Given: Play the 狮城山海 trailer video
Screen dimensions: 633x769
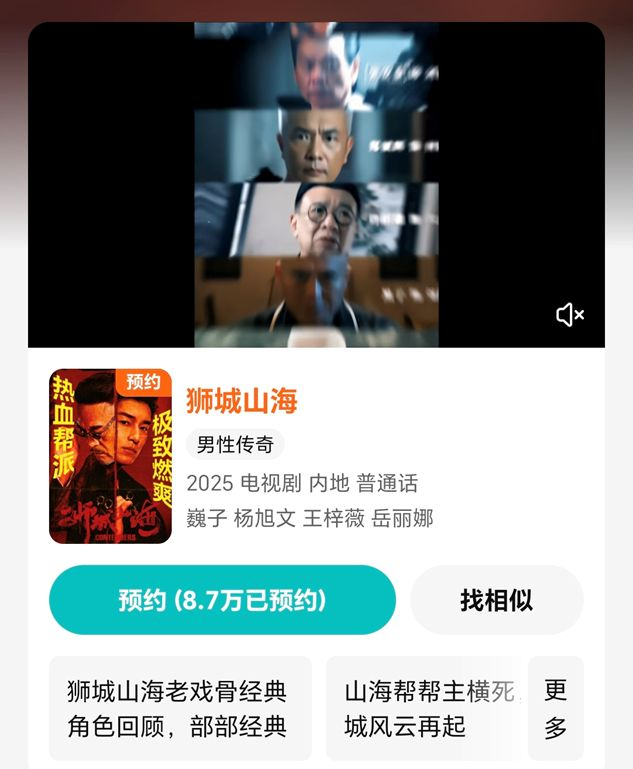Looking at the screenshot, I should click(x=316, y=185).
